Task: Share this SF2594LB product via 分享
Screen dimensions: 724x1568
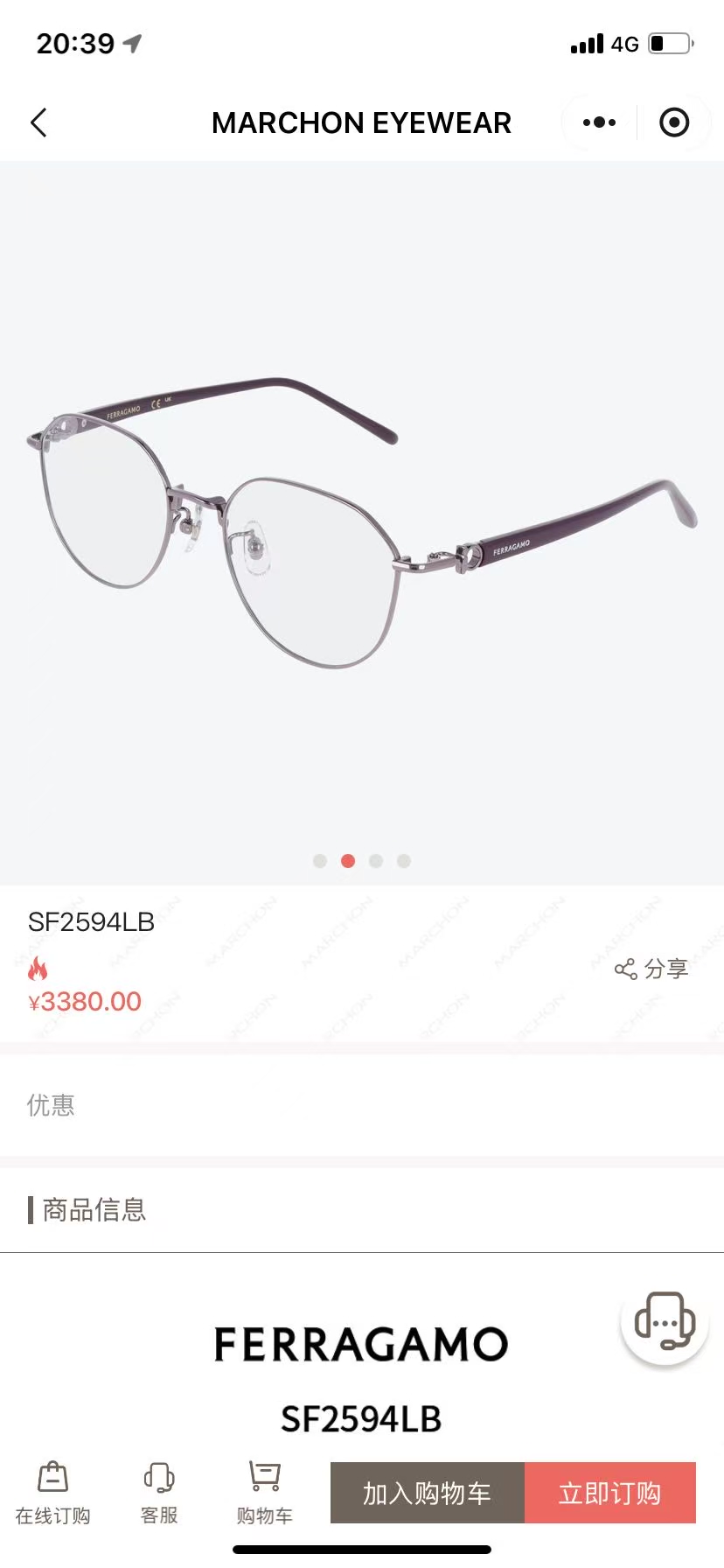Action: [x=651, y=969]
